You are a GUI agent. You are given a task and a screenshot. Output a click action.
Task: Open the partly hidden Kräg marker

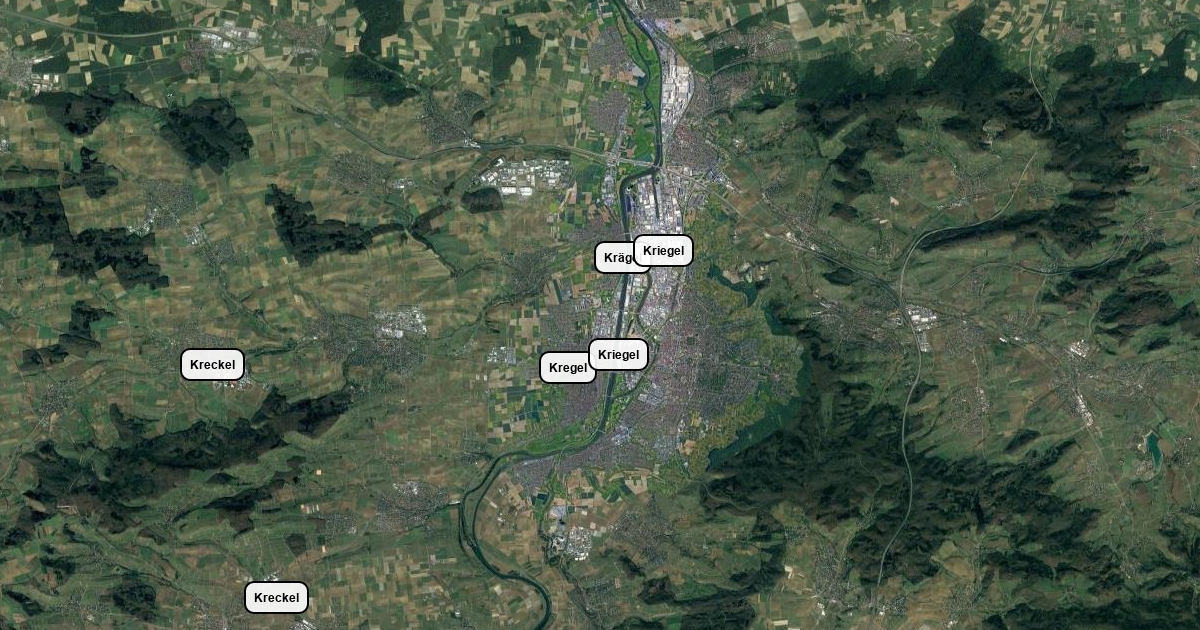613,258
